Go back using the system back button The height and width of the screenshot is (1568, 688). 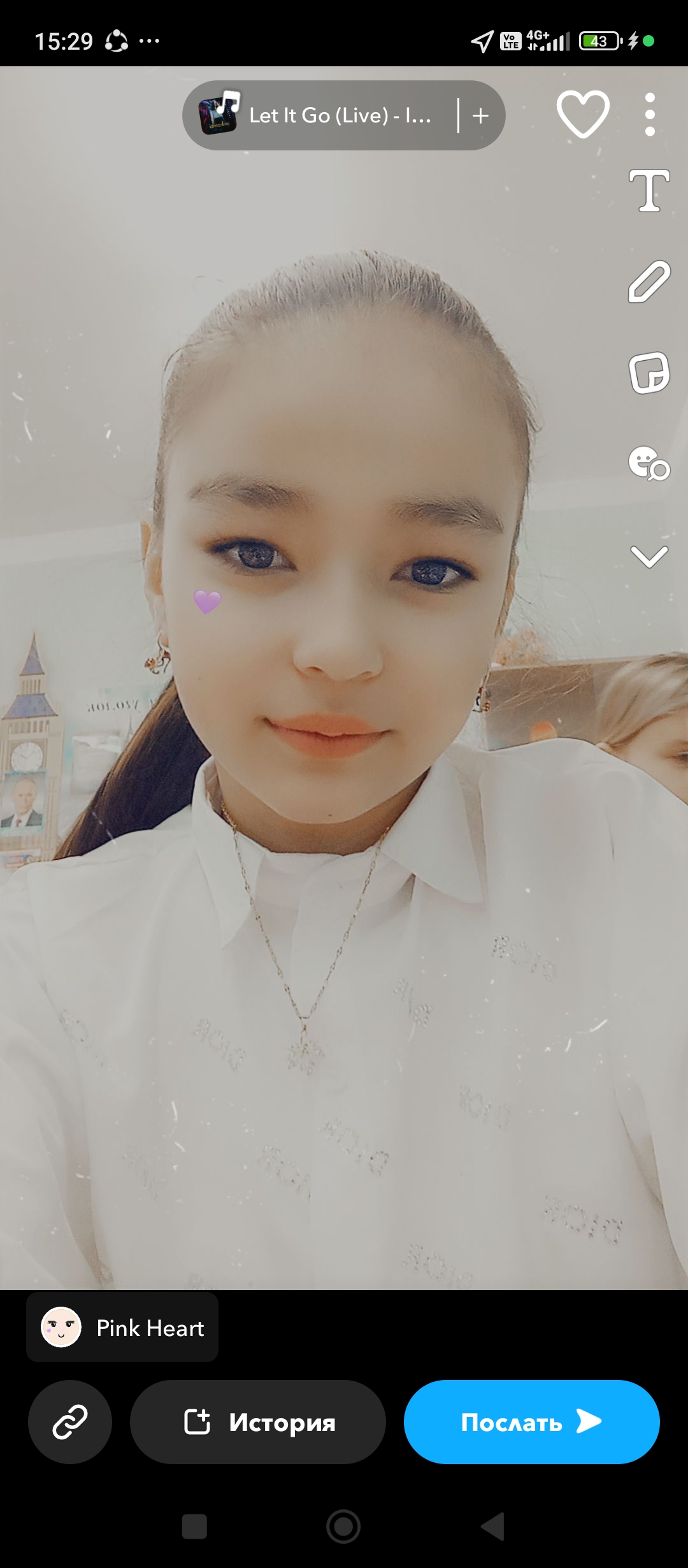click(492, 1527)
